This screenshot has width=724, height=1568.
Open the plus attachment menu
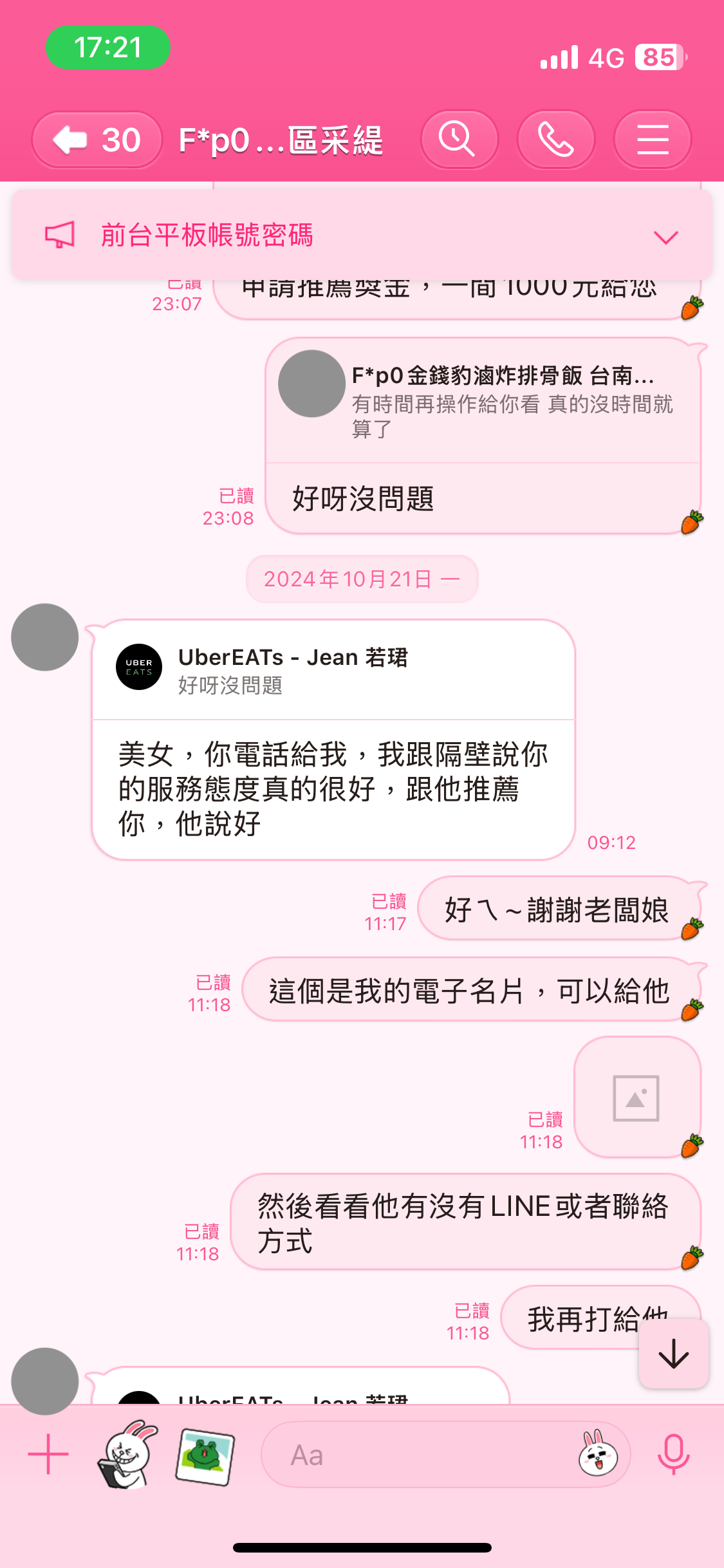coord(48,1454)
